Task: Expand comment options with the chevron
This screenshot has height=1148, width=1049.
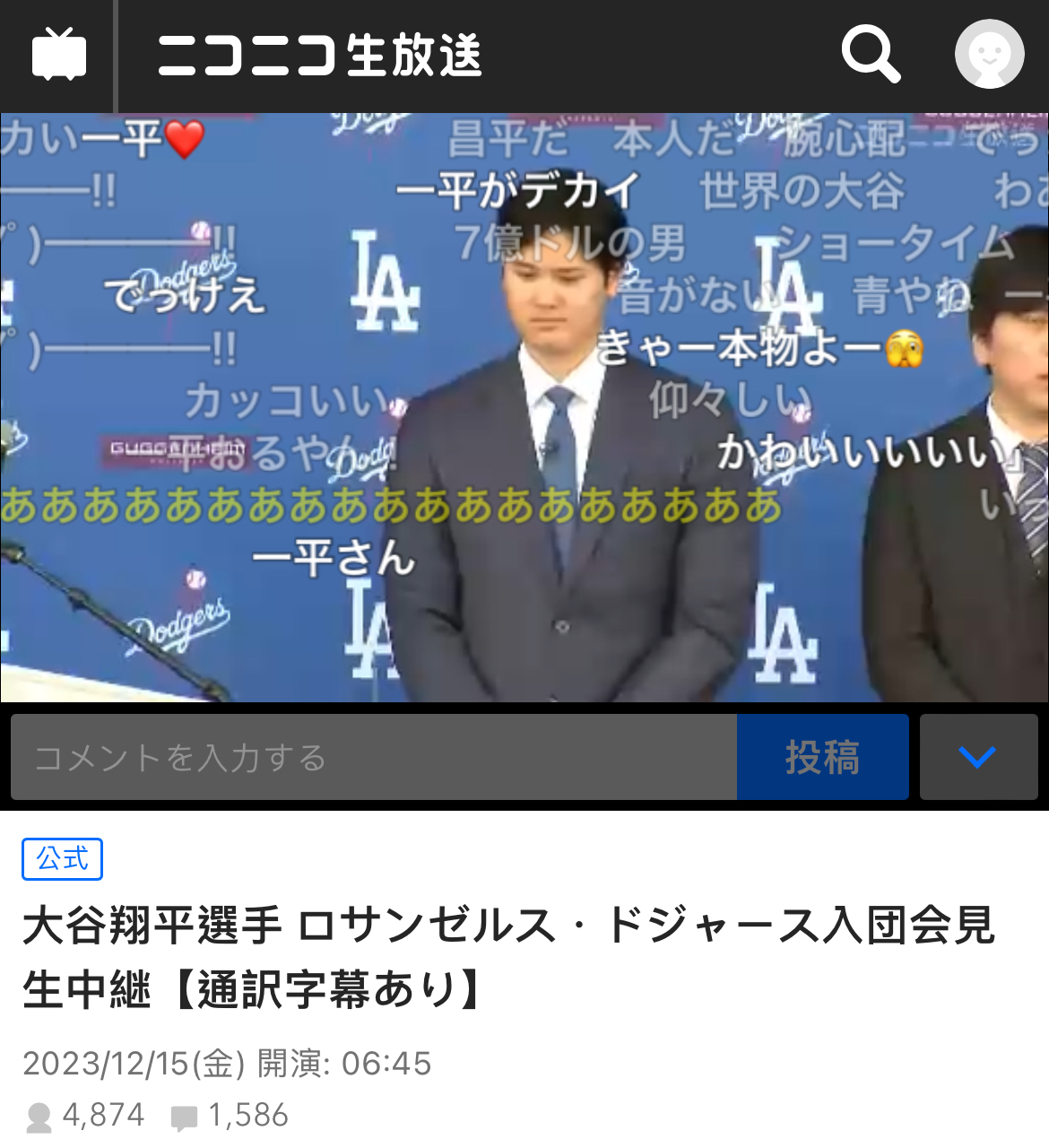Action: pos(978,758)
